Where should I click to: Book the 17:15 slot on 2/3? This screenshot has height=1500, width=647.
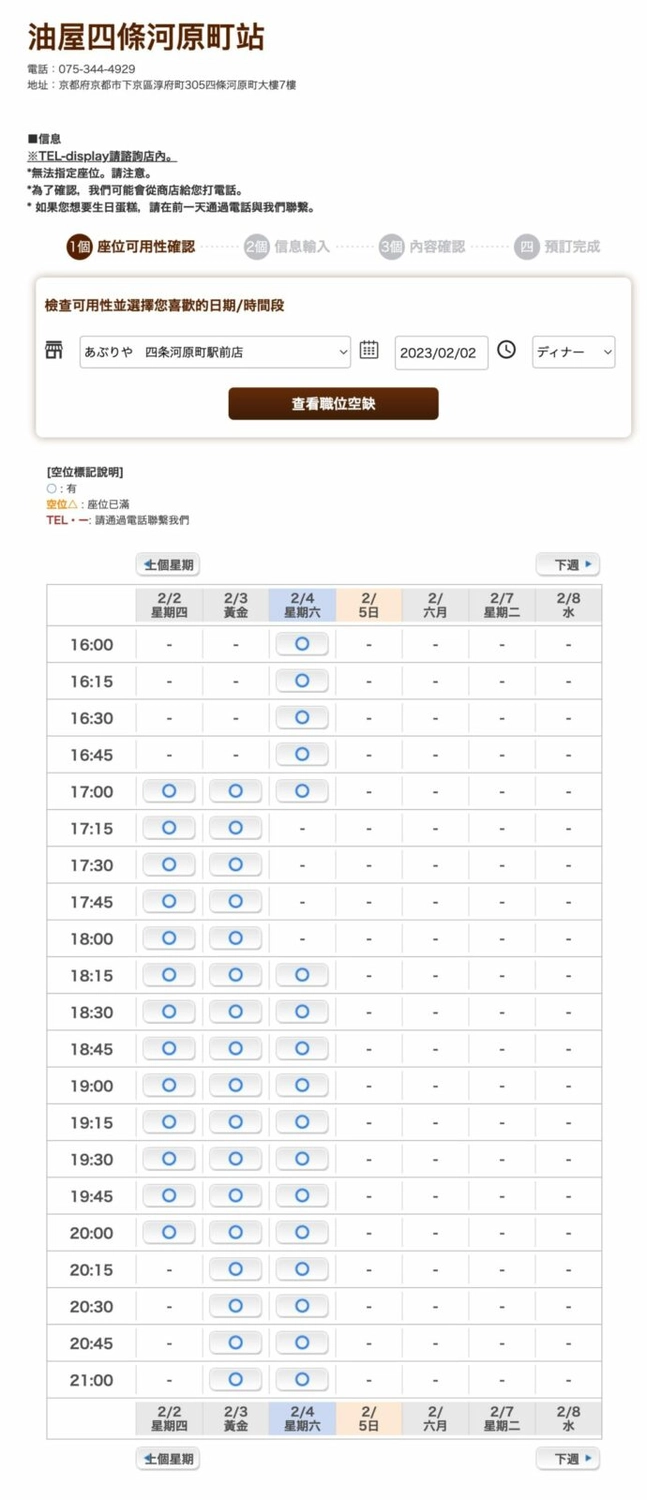coord(235,828)
